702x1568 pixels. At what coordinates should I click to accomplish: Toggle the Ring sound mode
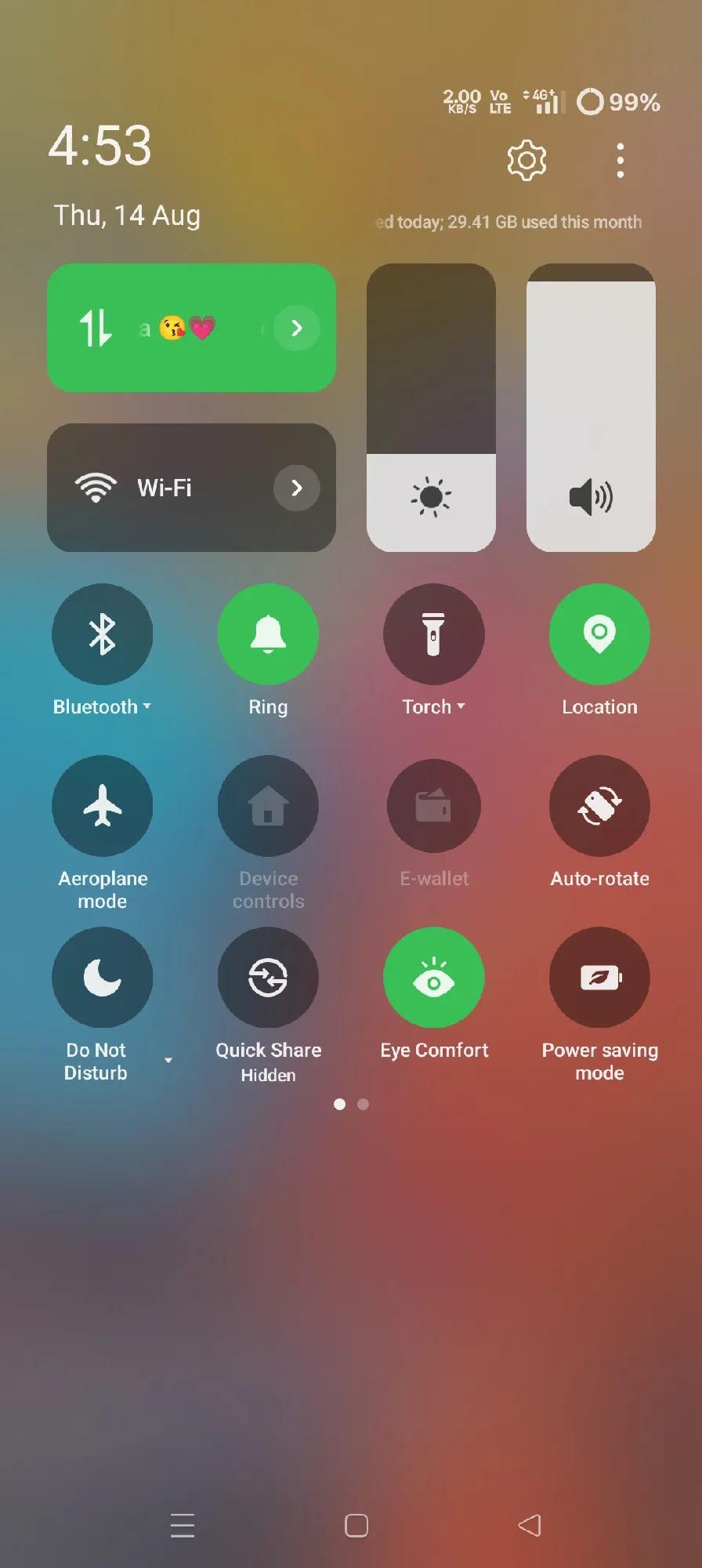coord(268,634)
